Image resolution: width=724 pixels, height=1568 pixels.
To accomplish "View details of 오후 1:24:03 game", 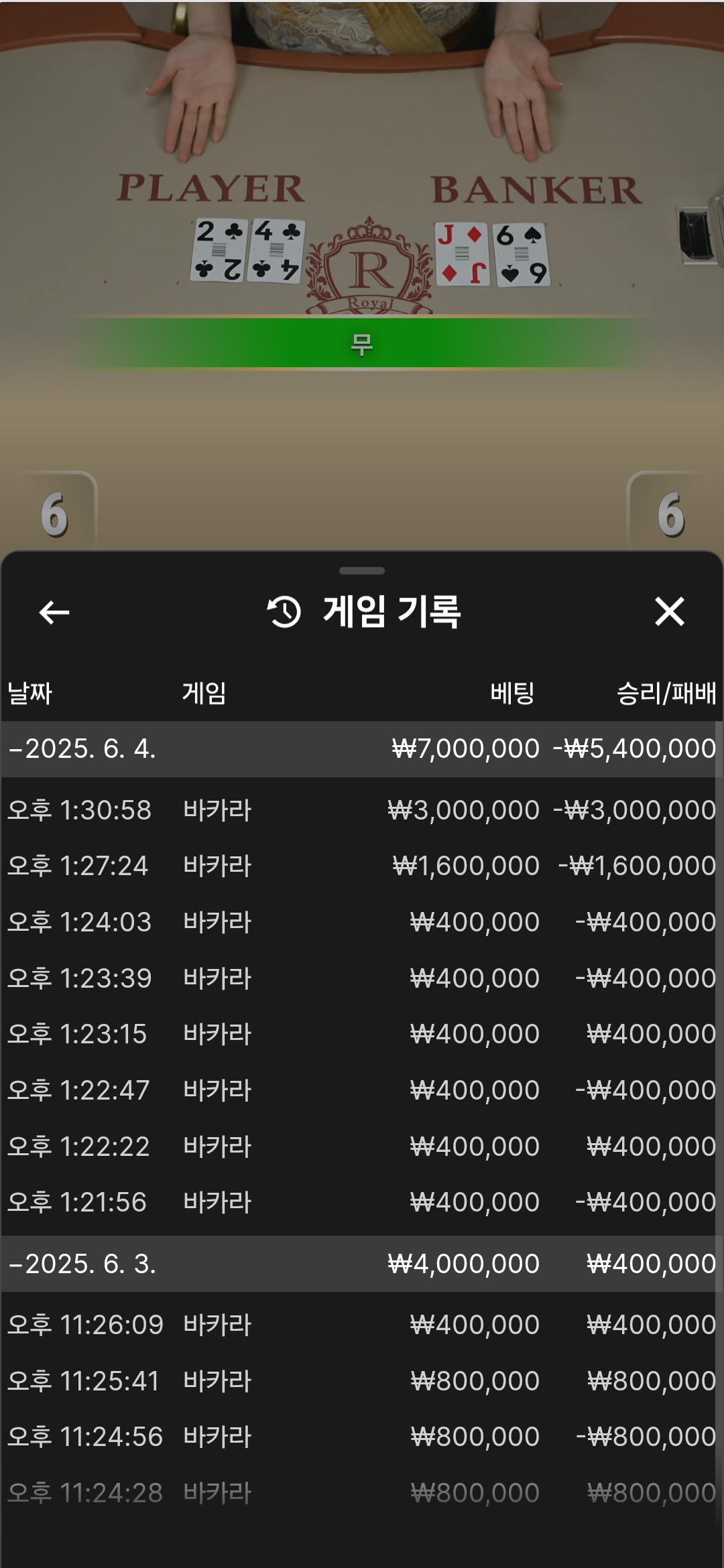I will [362, 922].
